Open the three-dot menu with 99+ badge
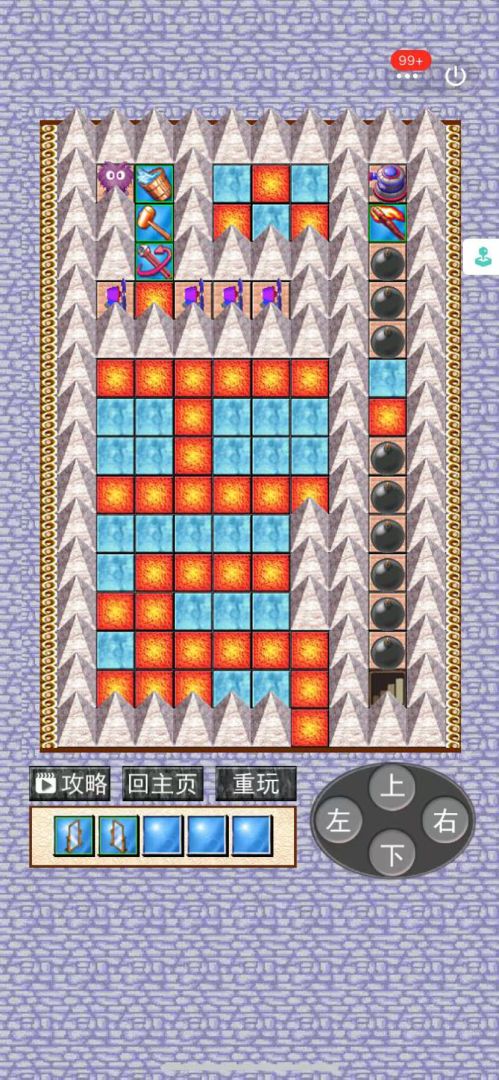The width and height of the screenshot is (499, 1080). pos(407,76)
